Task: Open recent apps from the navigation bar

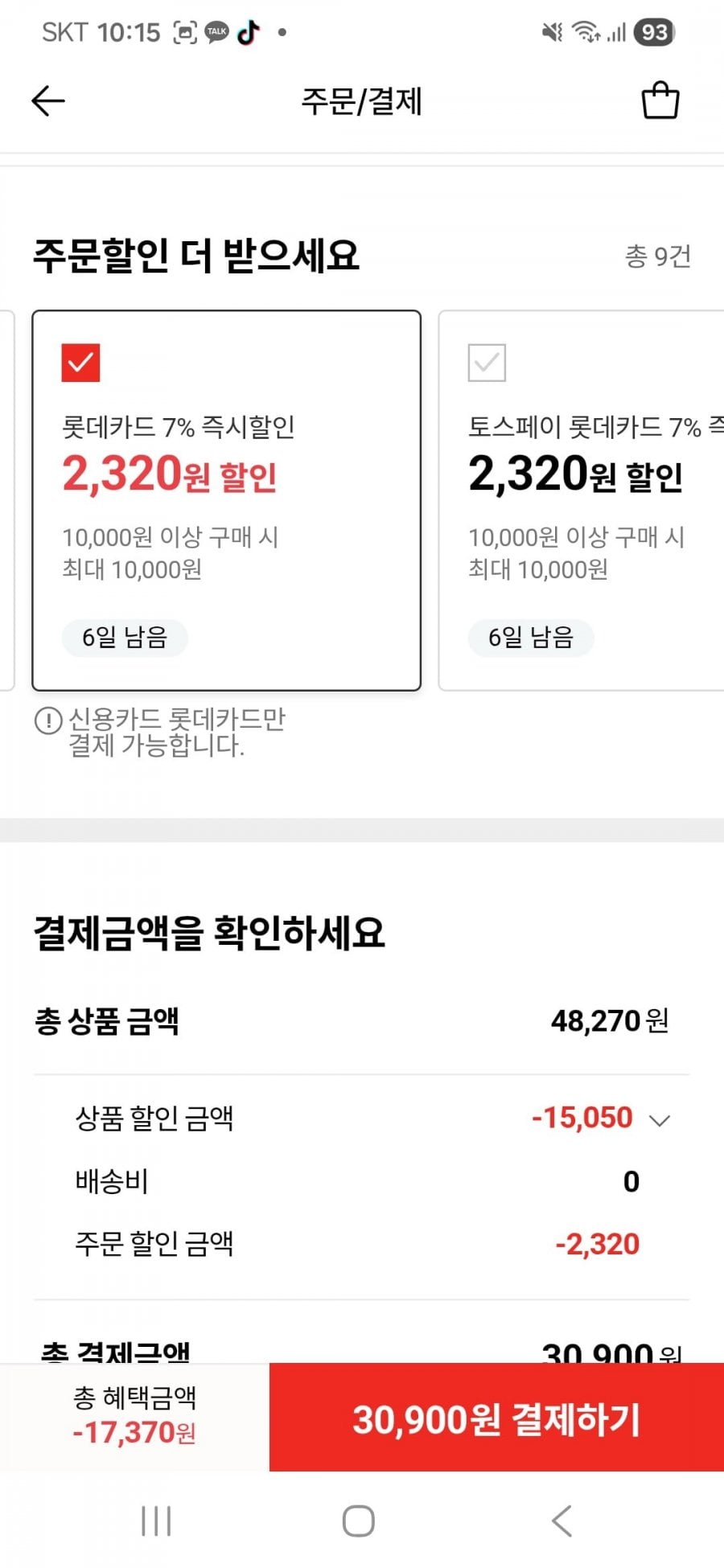Action: (156, 1521)
